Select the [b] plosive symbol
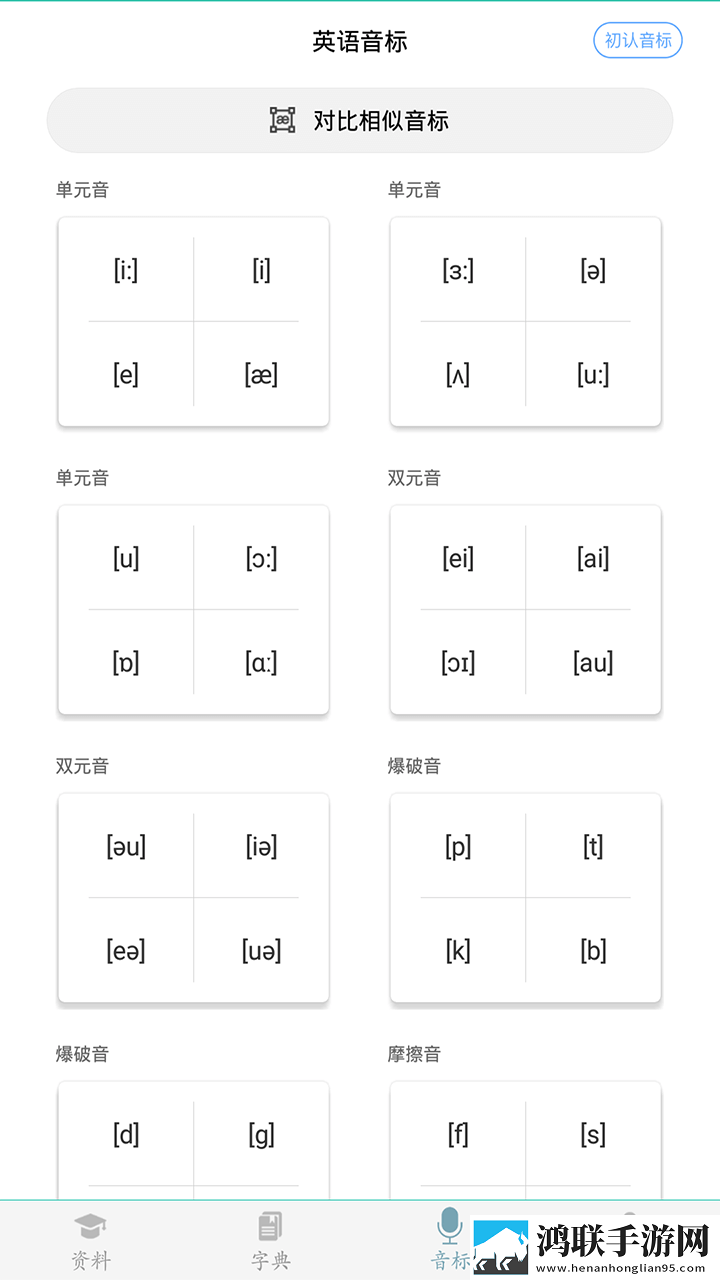This screenshot has height=1280, width=720. [x=593, y=950]
